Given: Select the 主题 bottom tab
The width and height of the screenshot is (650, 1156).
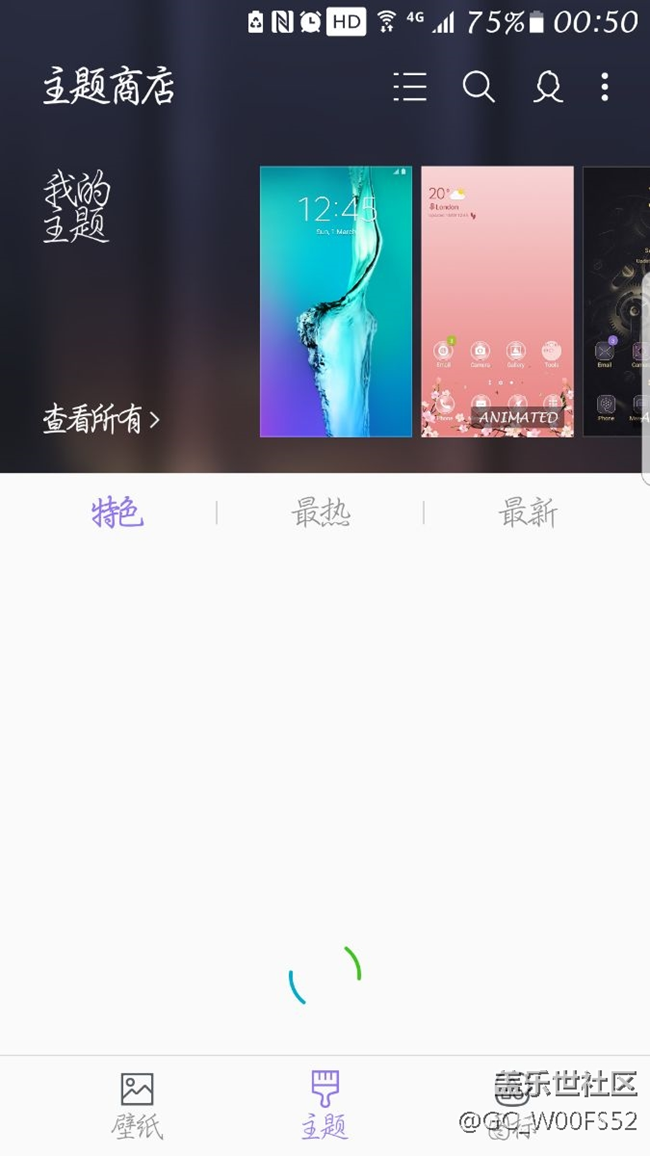Looking at the screenshot, I should pos(325,1105).
